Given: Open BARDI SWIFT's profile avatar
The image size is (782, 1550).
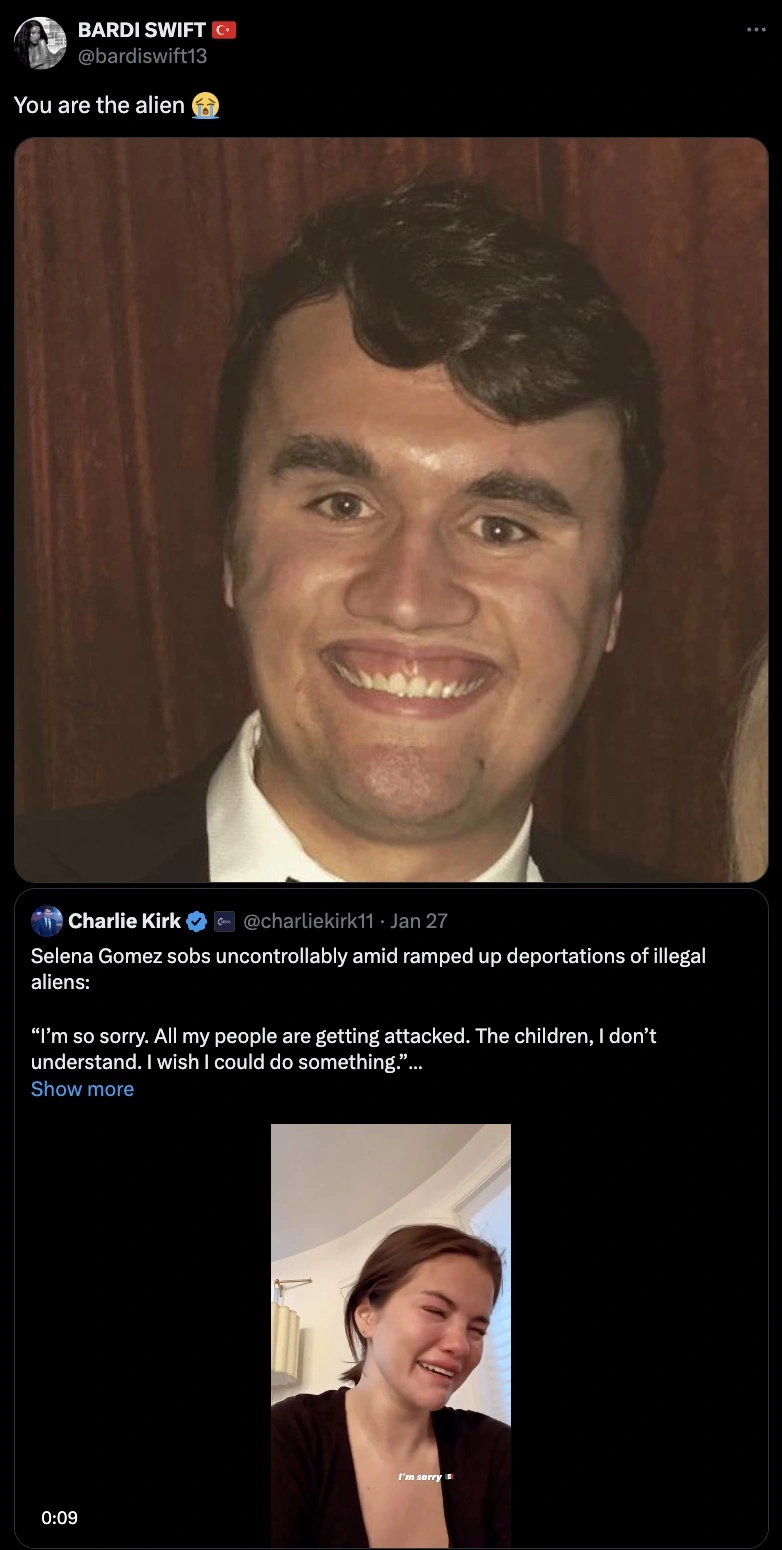Looking at the screenshot, I should (40, 43).
